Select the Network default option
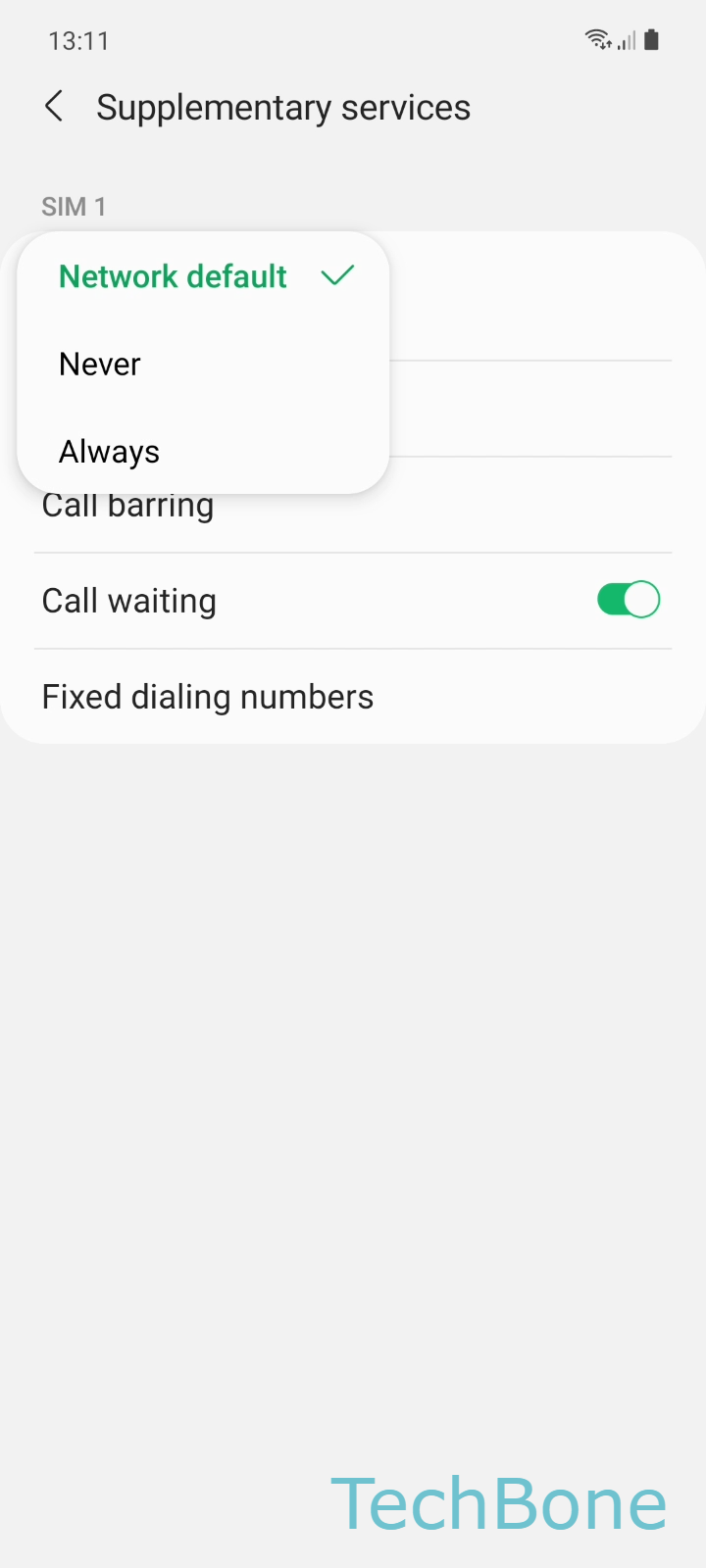This screenshot has height=1568, width=706. [x=174, y=276]
